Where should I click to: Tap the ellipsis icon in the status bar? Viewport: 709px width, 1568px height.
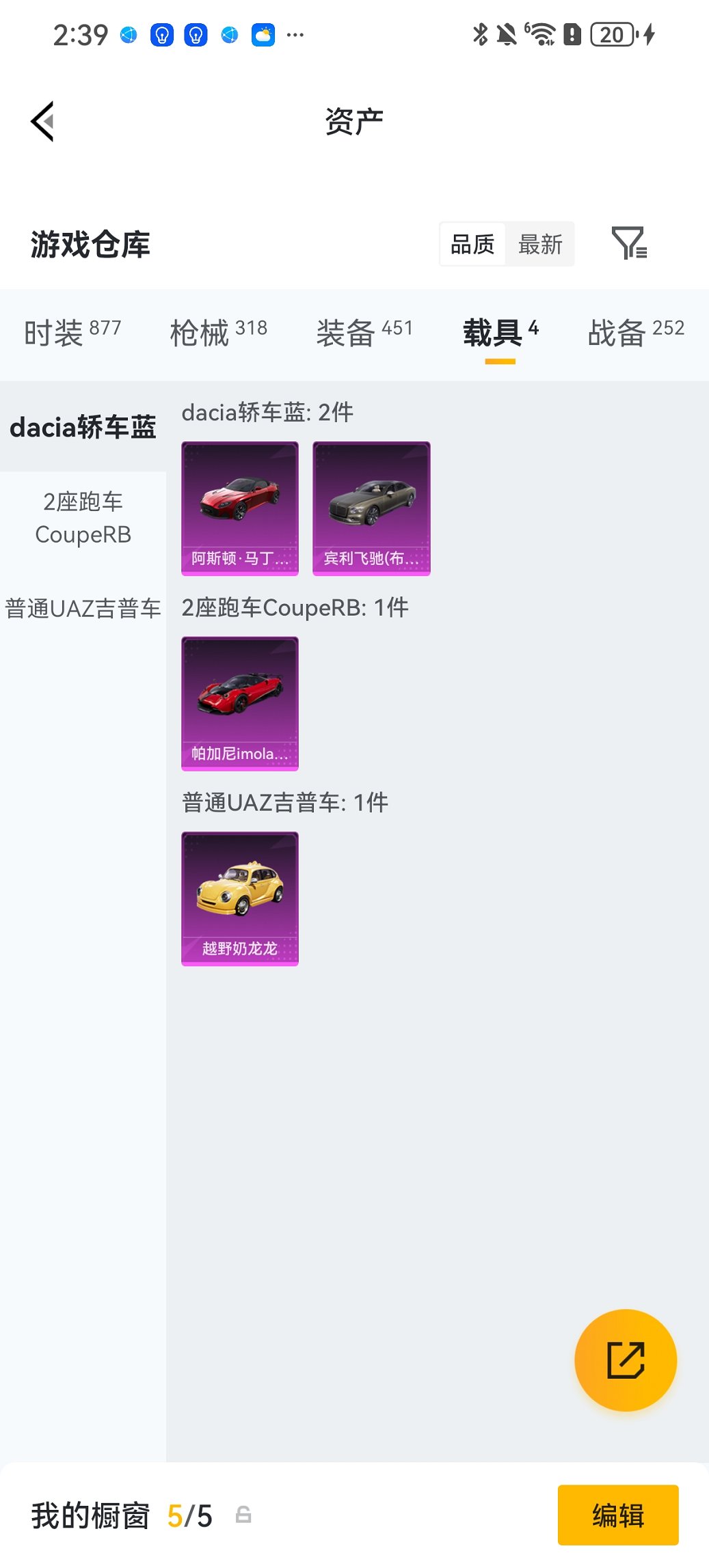pos(294,36)
